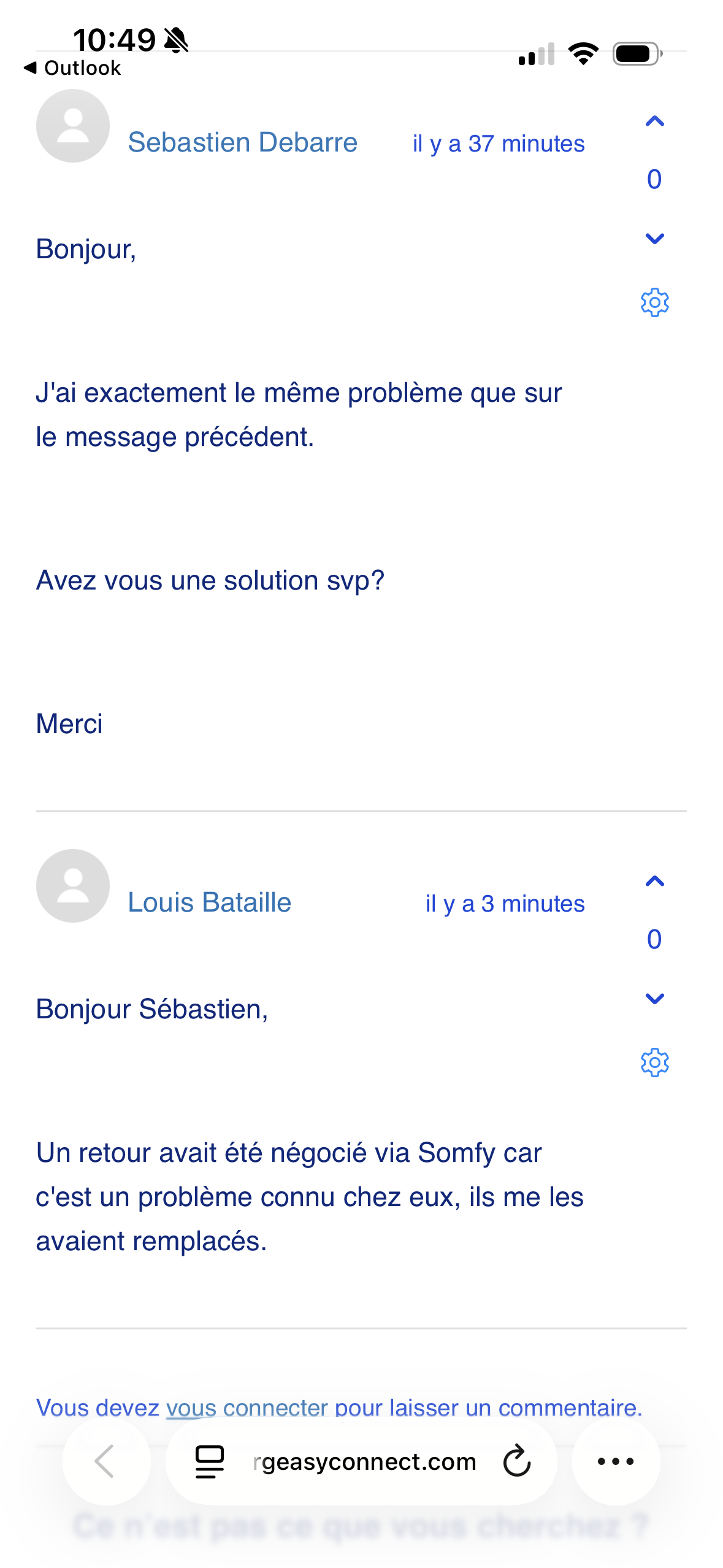Downvote Sebastien Debarre's comment
The height and width of the screenshot is (1568, 723).
654,239
